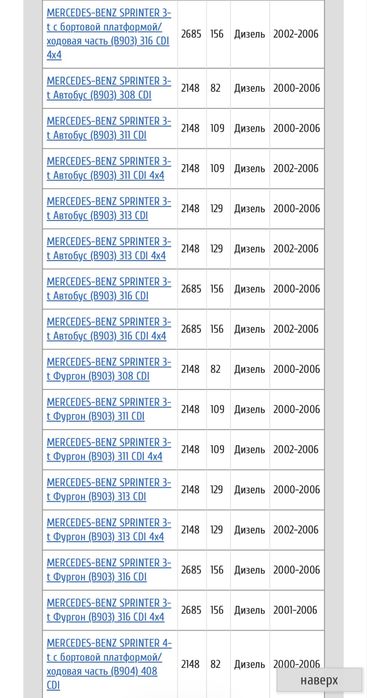Open the Sprinter 3-t Автобус 308 CDI link
367x698 pixels.
(x=109, y=88)
